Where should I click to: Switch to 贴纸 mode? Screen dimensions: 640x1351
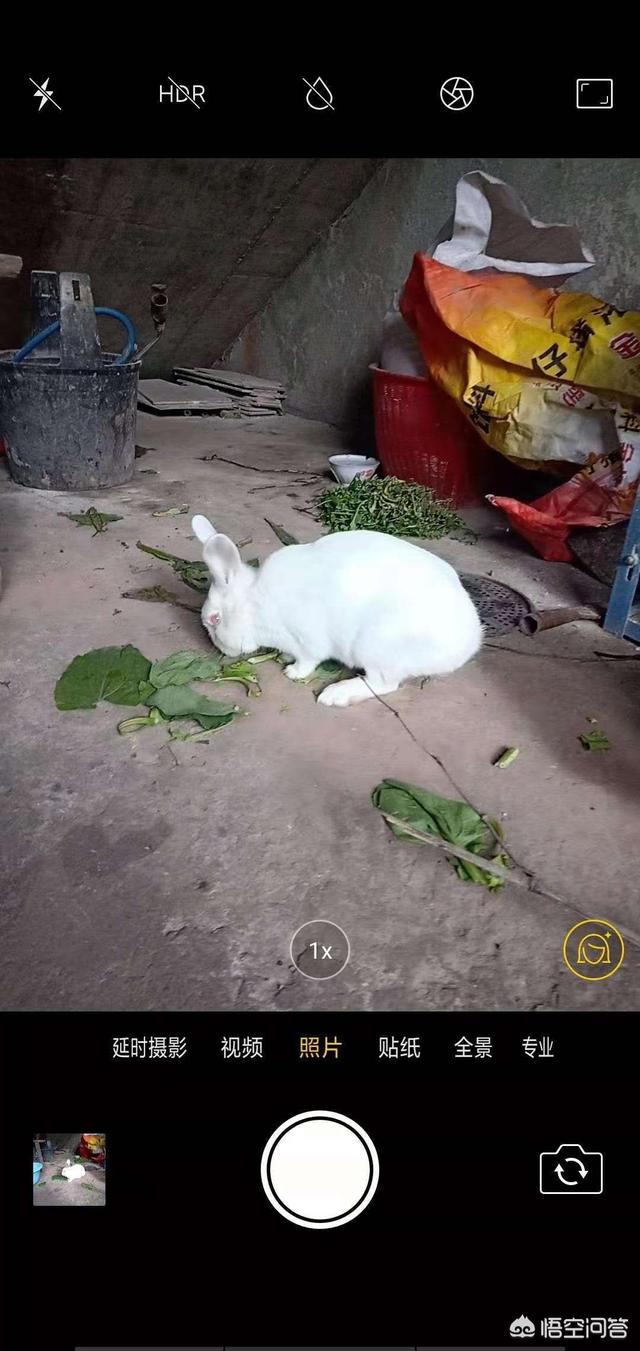399,1048
